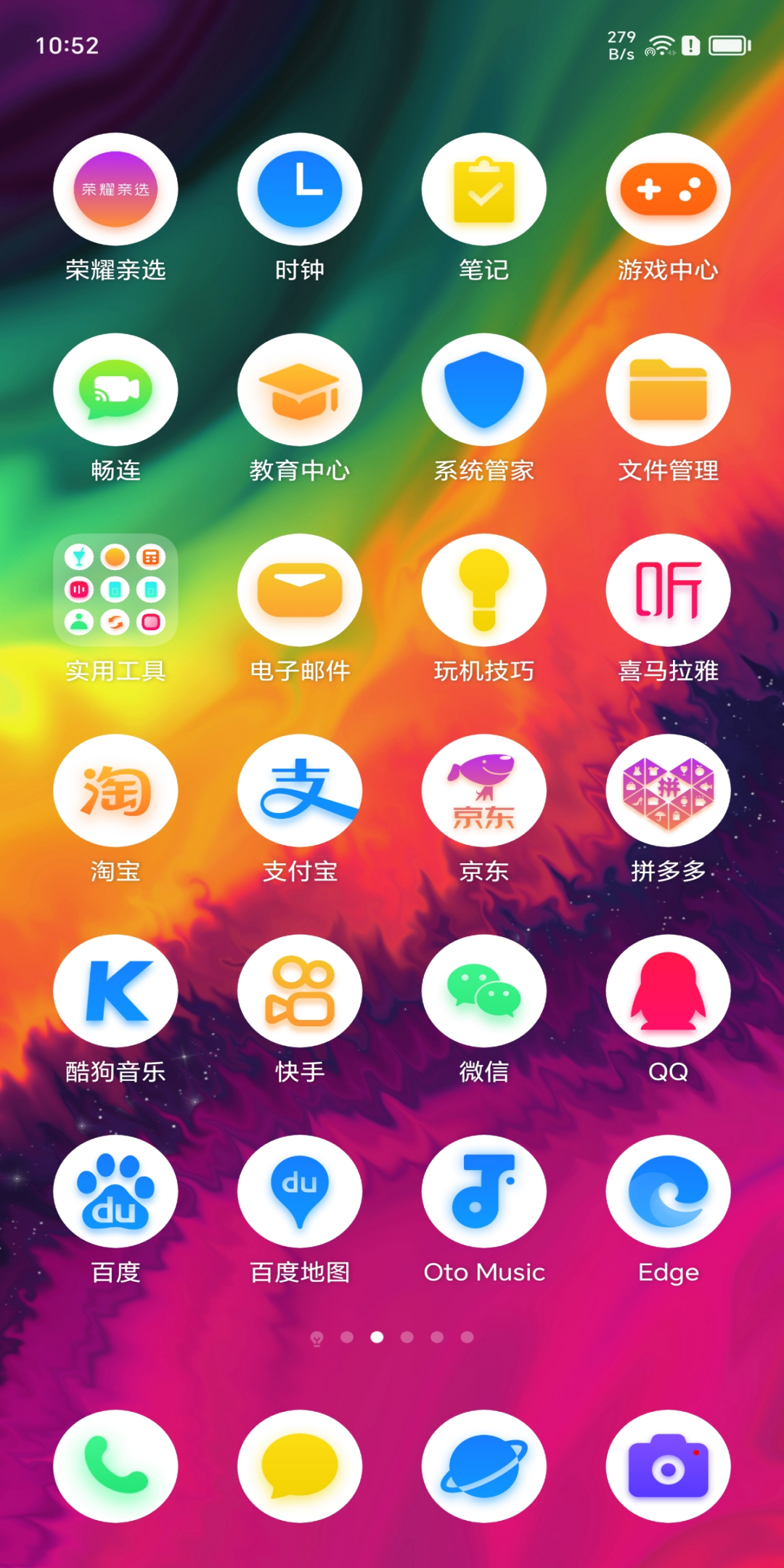Open the phone dialer in the dock
Image resolution: width=784 pixels, height=1568 pixels.
pyautogui.click(x=115, y=1466)
